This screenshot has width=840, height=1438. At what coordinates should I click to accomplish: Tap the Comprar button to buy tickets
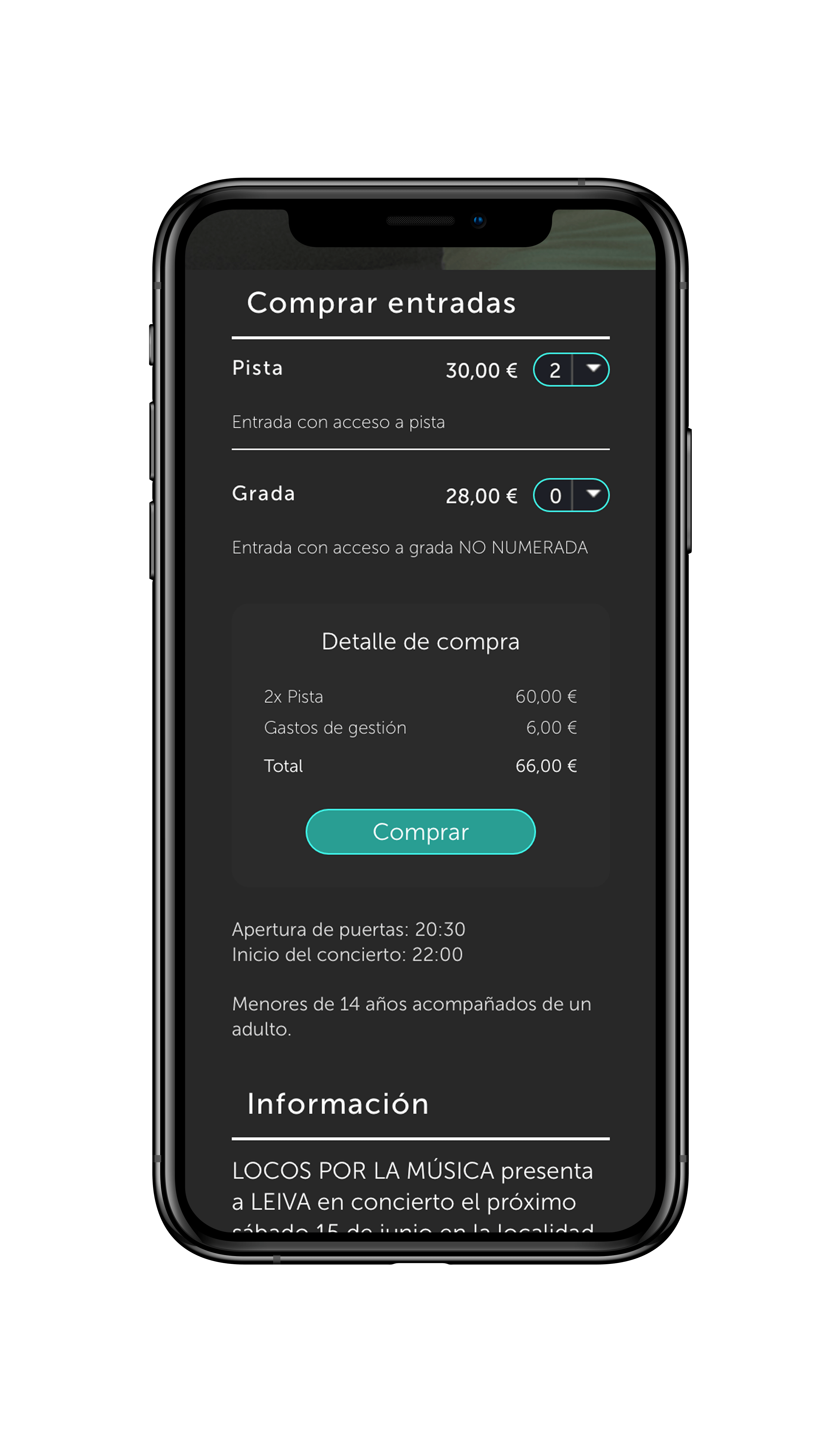coord(420,831)
